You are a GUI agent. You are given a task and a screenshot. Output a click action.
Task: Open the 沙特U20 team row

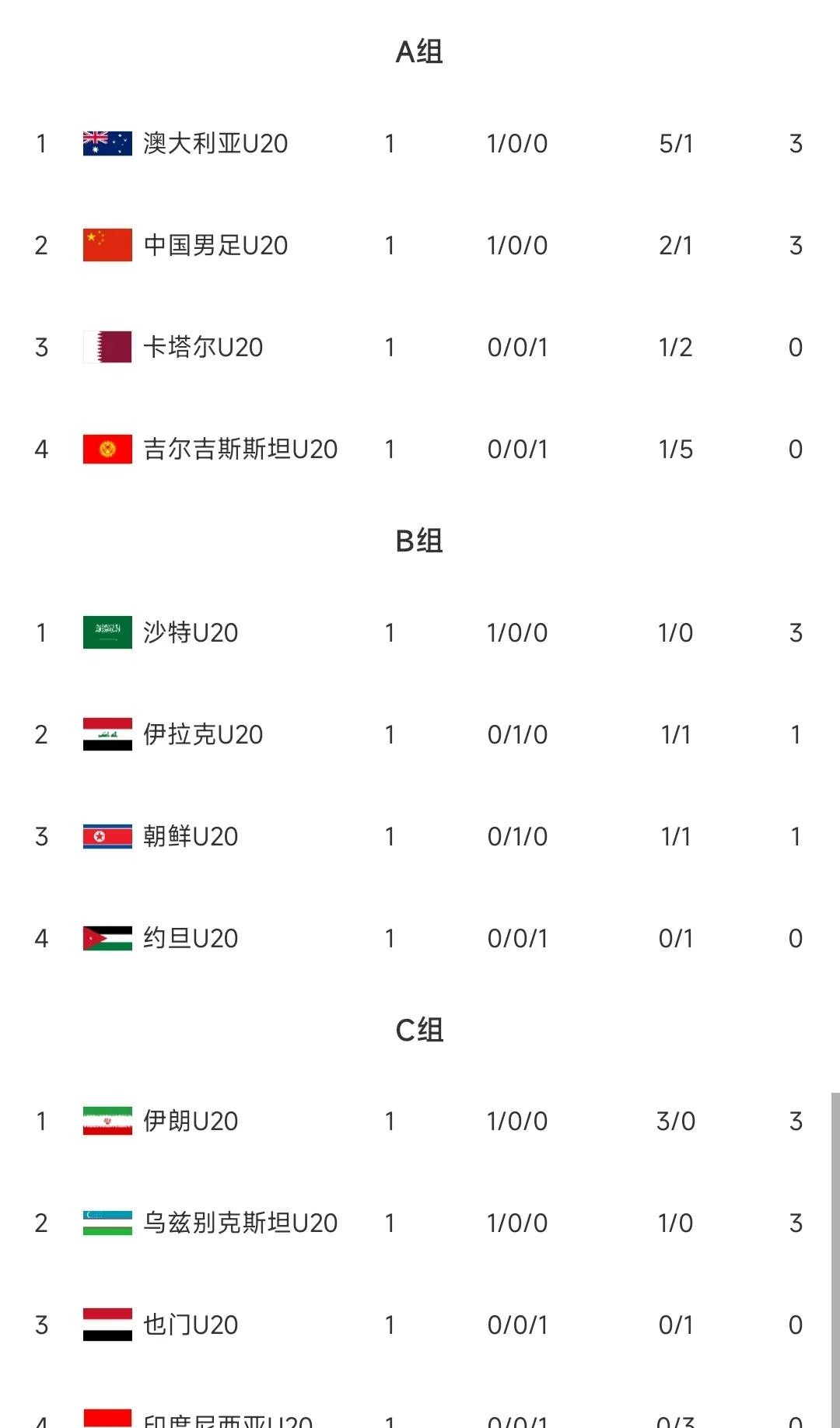coord(420,633)
